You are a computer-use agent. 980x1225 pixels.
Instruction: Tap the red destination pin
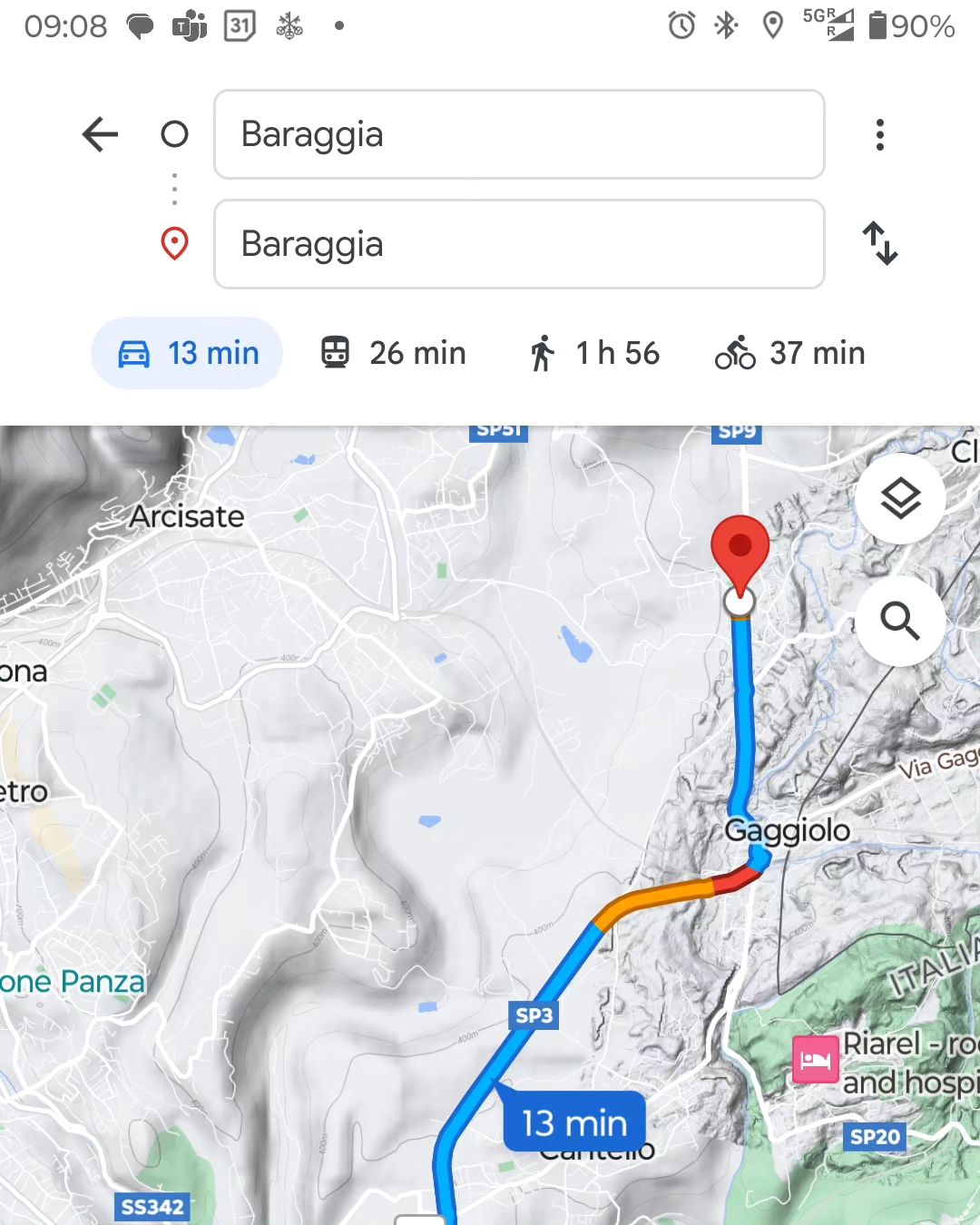[740, 549]
